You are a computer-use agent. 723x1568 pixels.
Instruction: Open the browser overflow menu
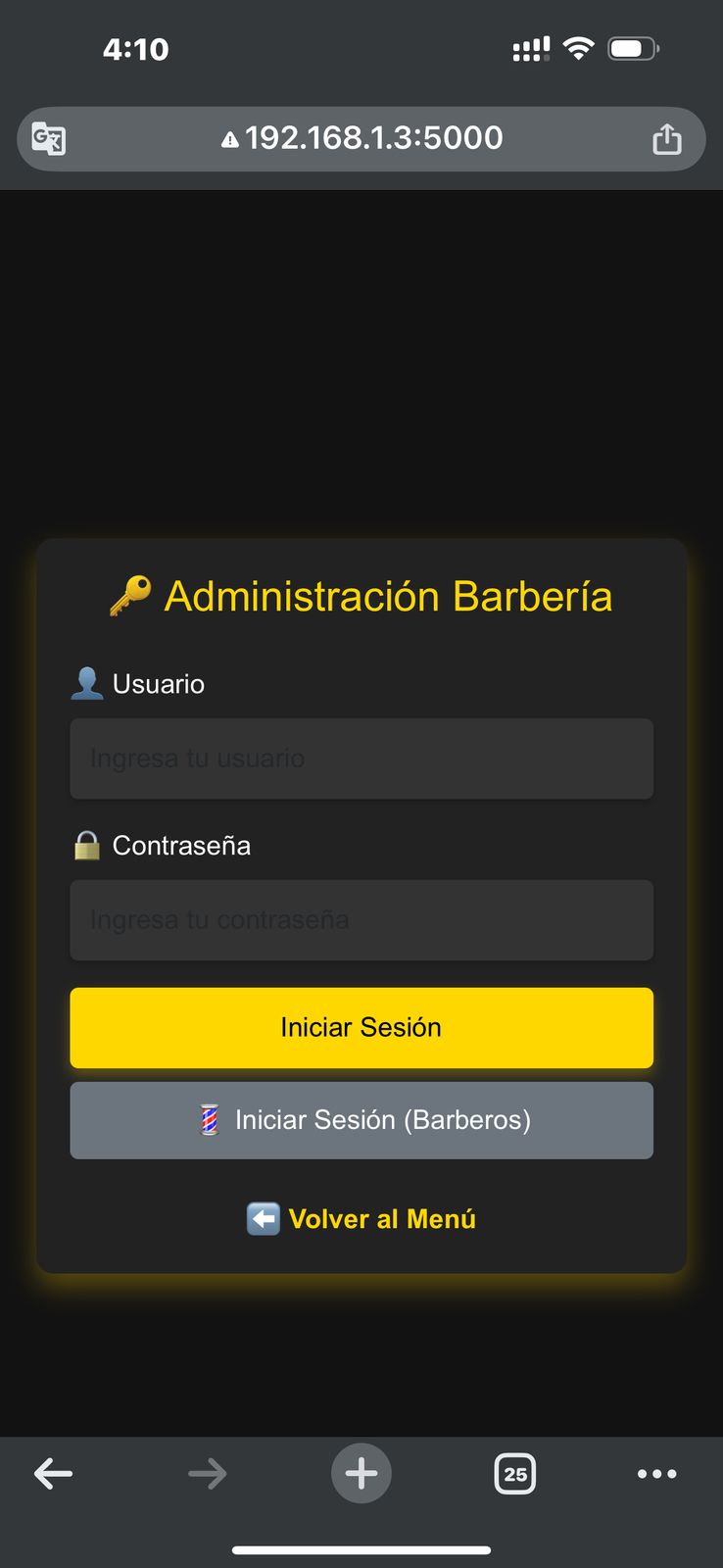click(x=656, y=1473)
